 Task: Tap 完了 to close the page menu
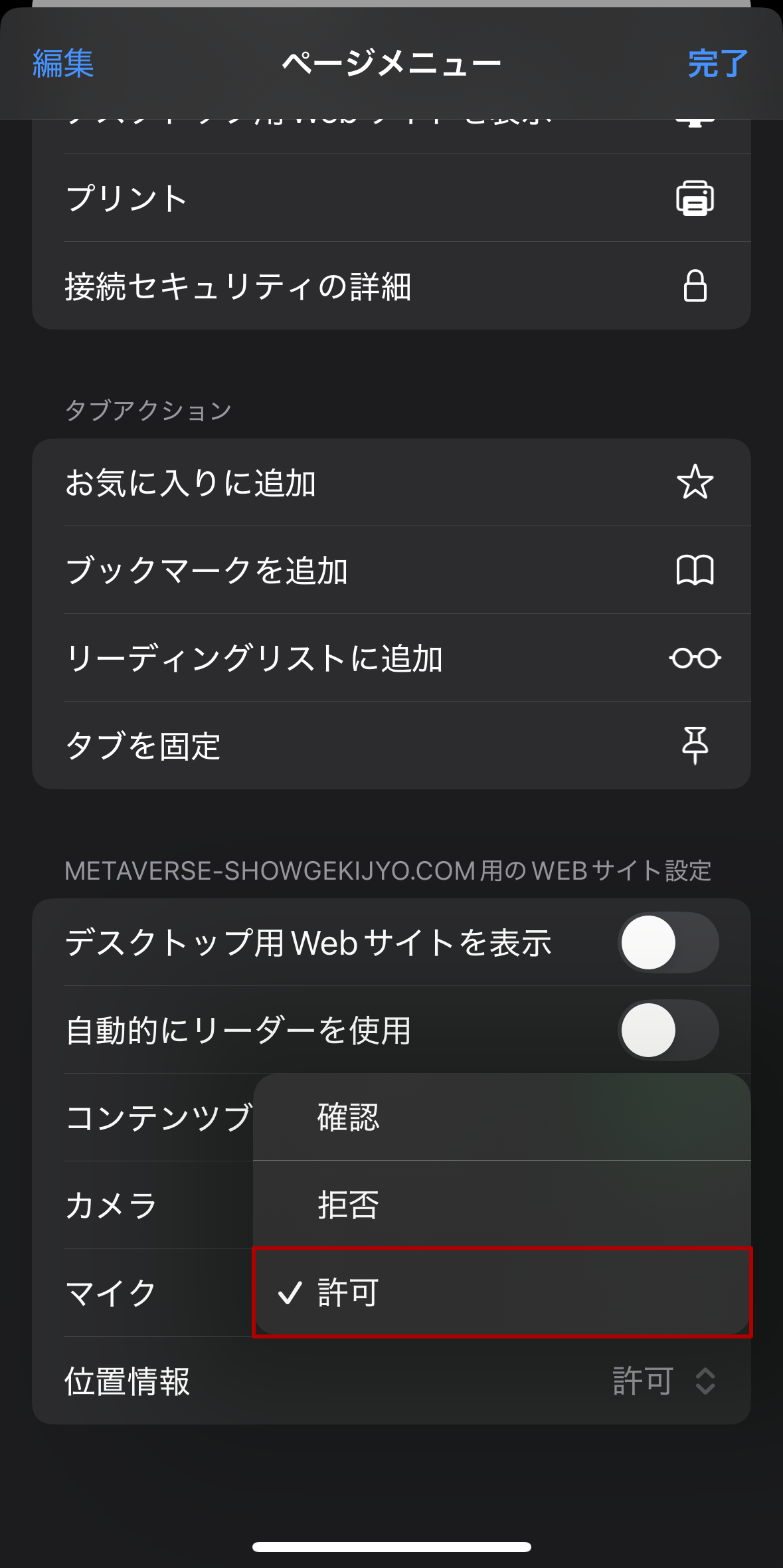717,64
